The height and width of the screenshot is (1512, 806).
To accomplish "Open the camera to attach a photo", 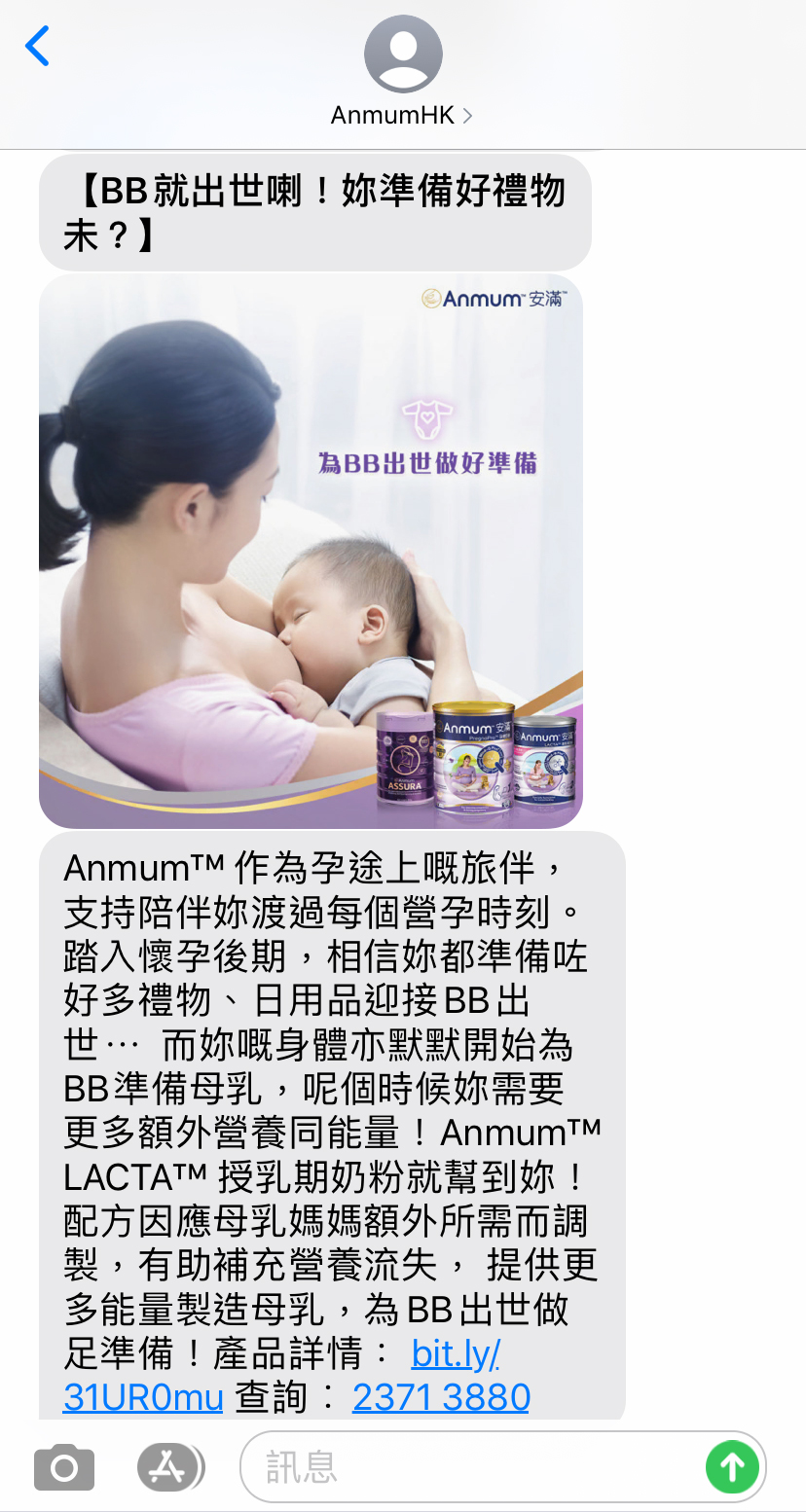I will pos(64,1468).
